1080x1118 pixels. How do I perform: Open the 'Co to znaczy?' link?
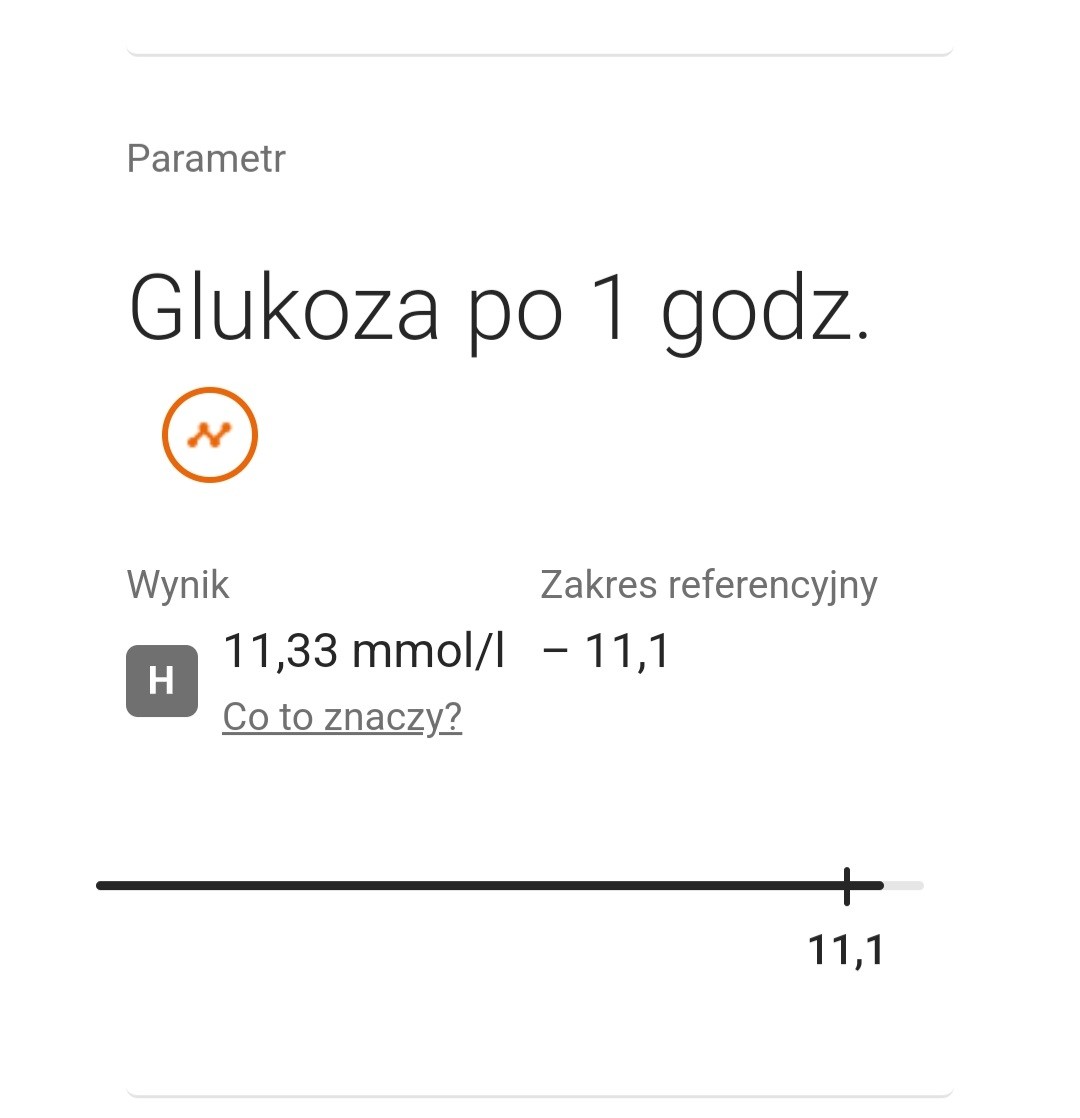342,717
